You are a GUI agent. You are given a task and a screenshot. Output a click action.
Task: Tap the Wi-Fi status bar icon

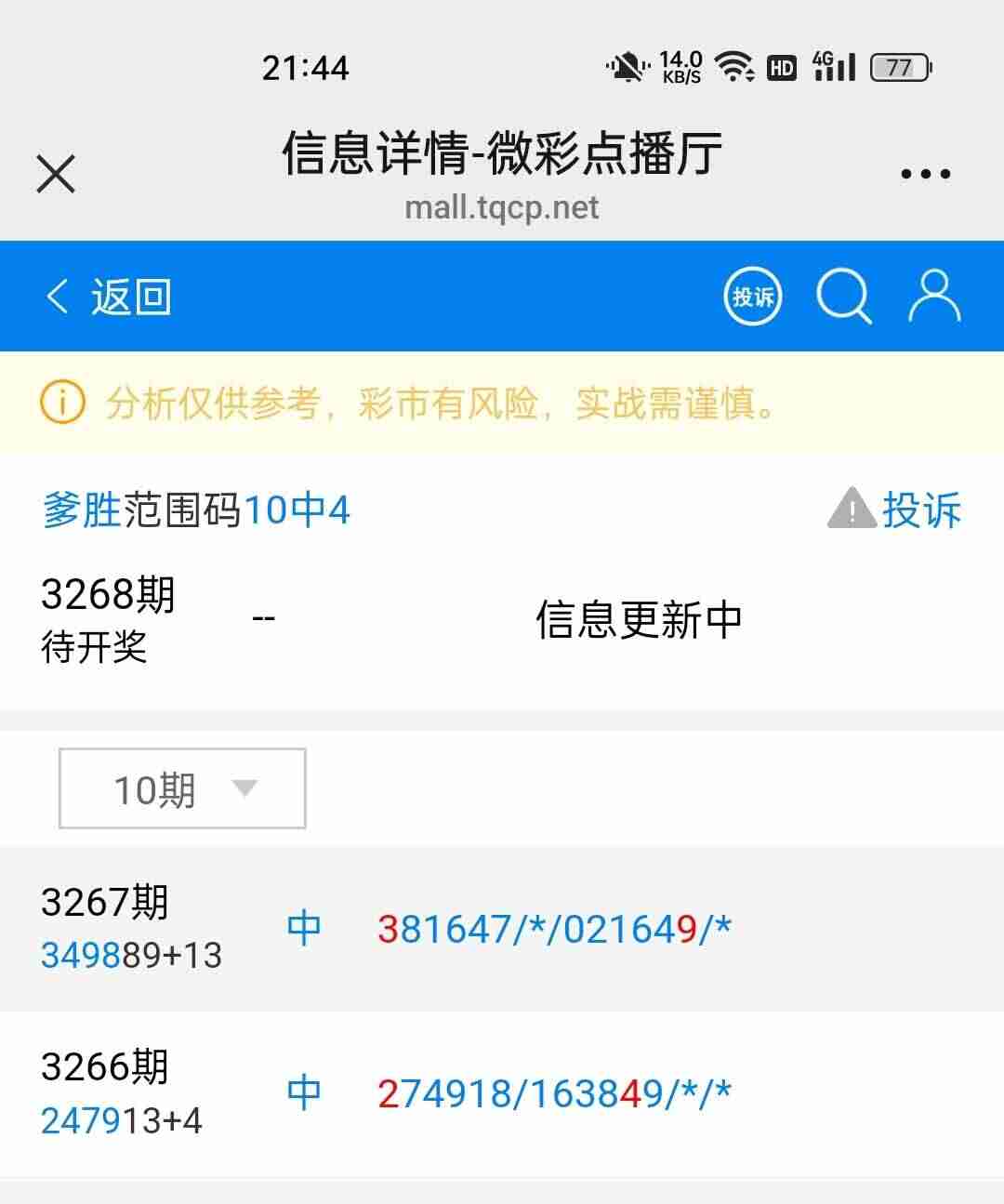point(734,66)
